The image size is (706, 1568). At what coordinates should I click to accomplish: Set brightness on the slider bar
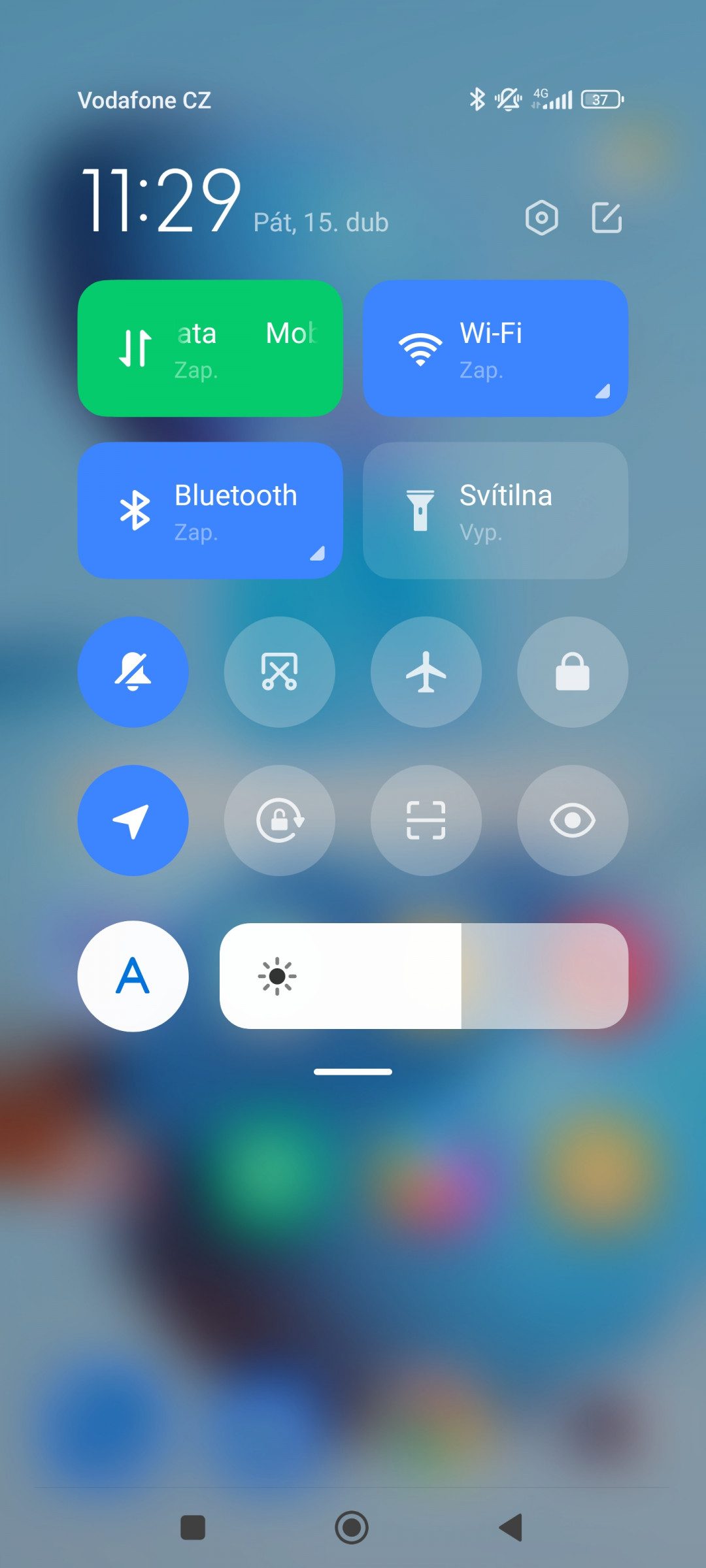point(424,976)
